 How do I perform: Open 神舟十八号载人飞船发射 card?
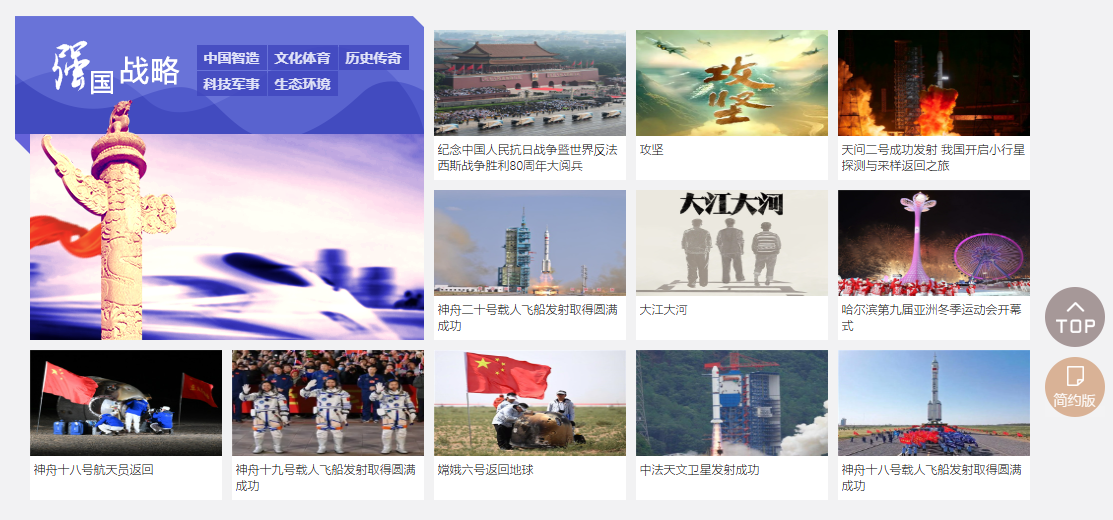[933, 404]
